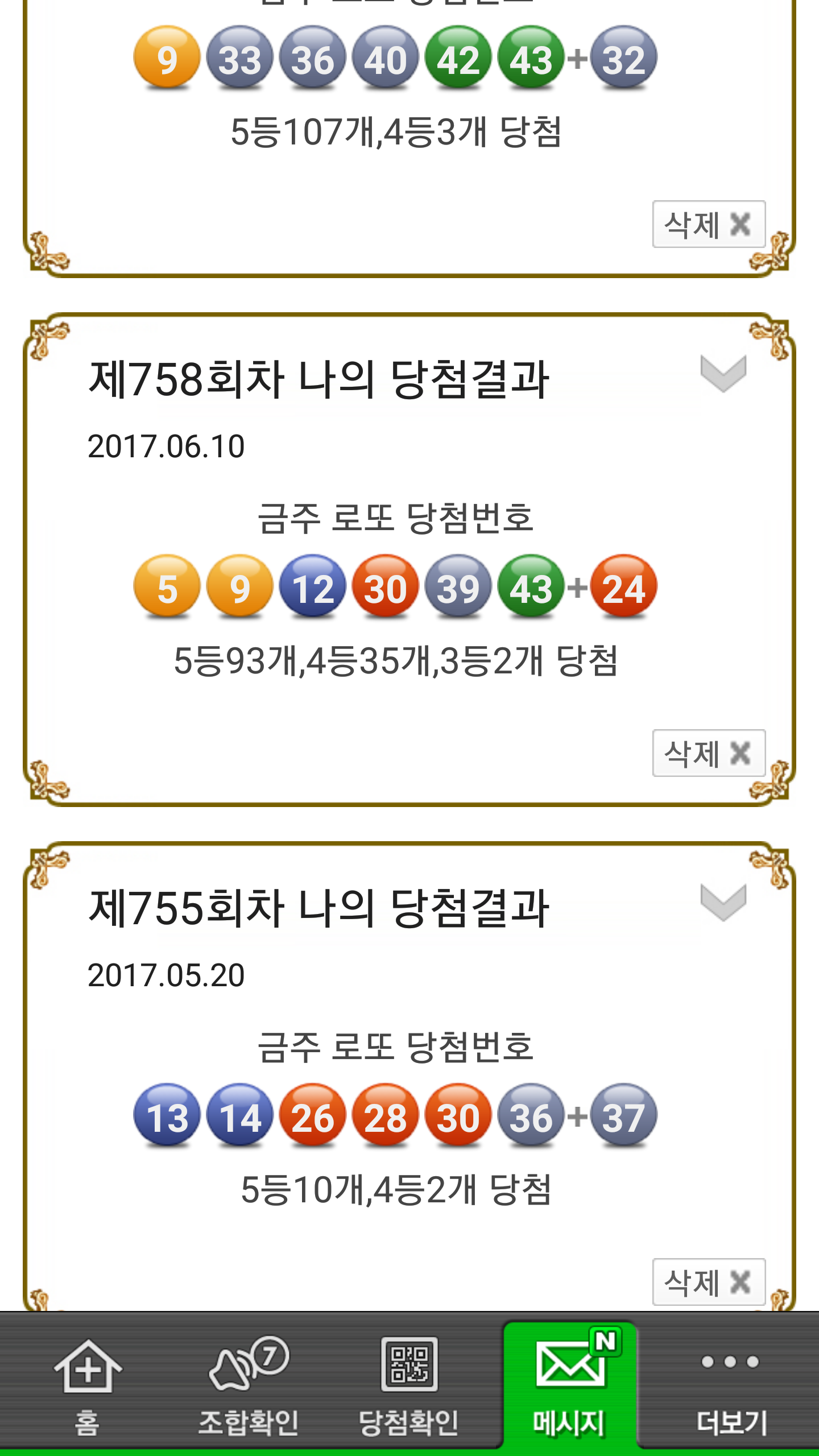Expand the 제758회차 나의 당첨결과 card
This screenshot has width=819, height=1456.
723,374
